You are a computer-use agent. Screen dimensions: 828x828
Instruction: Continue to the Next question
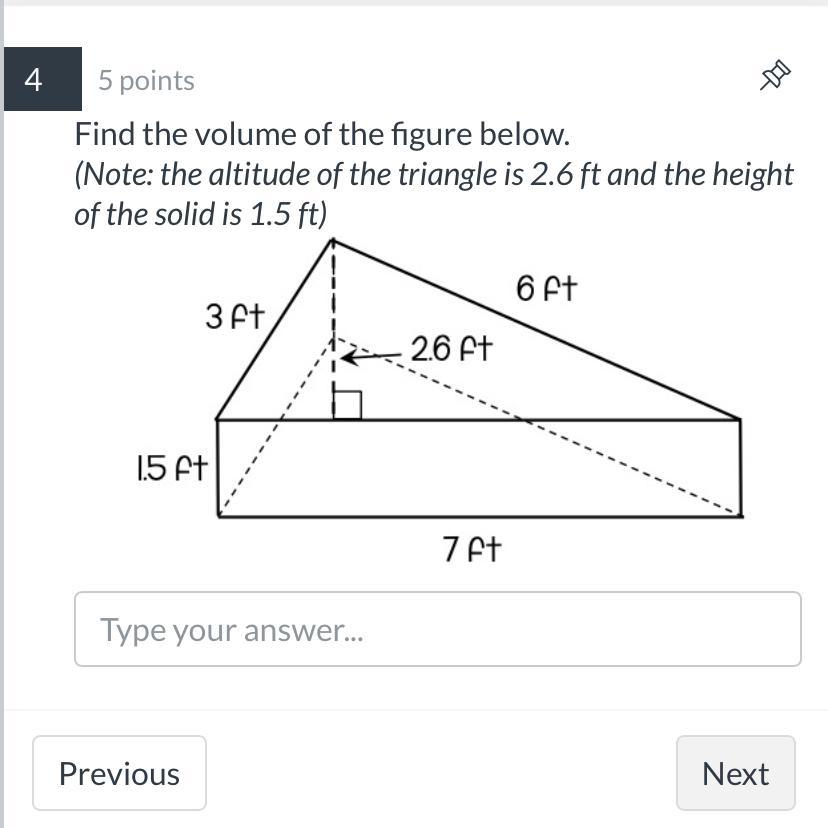[x=735, y=773]
